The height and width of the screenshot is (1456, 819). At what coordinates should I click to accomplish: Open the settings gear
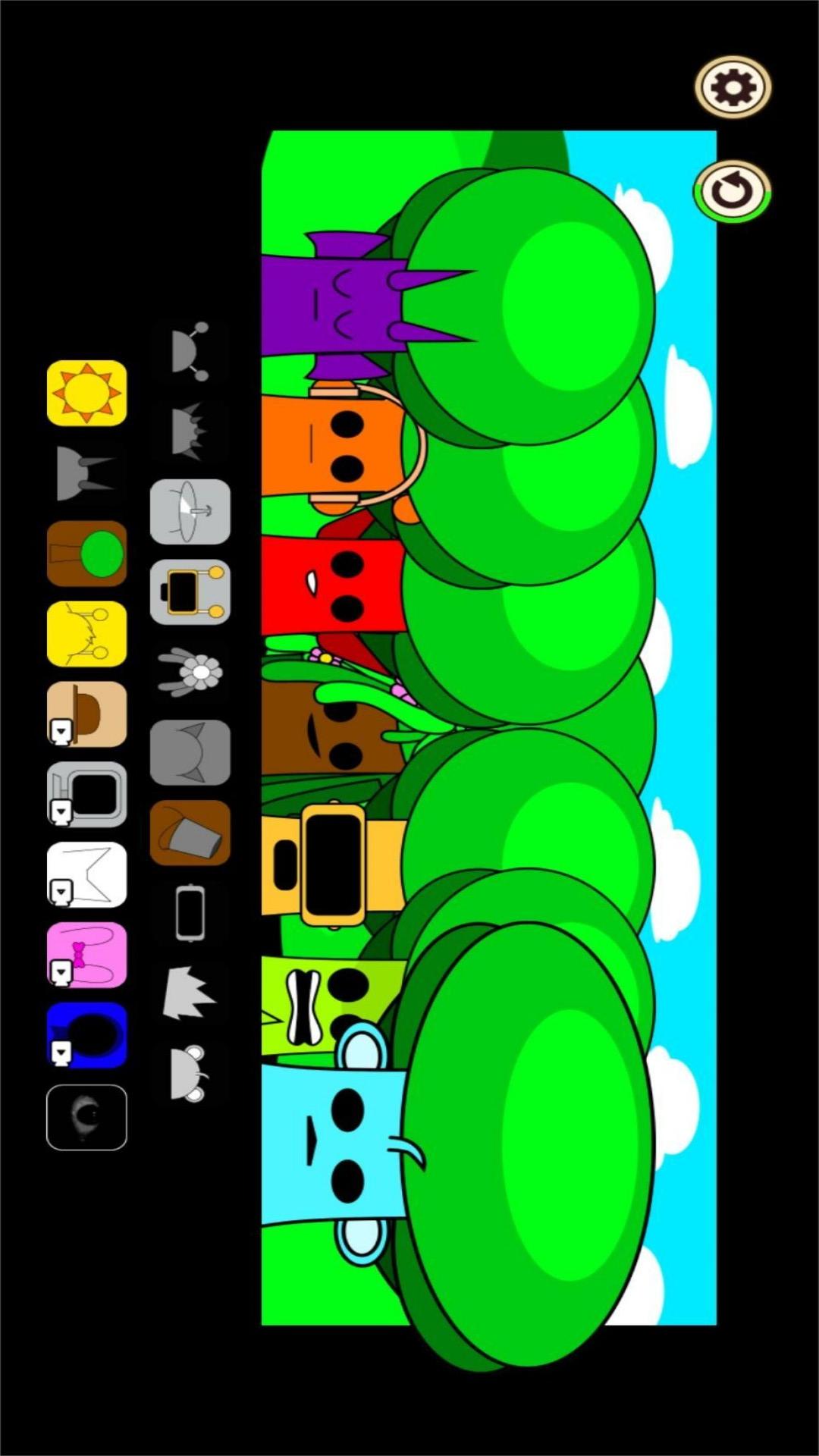click(733, 88)
